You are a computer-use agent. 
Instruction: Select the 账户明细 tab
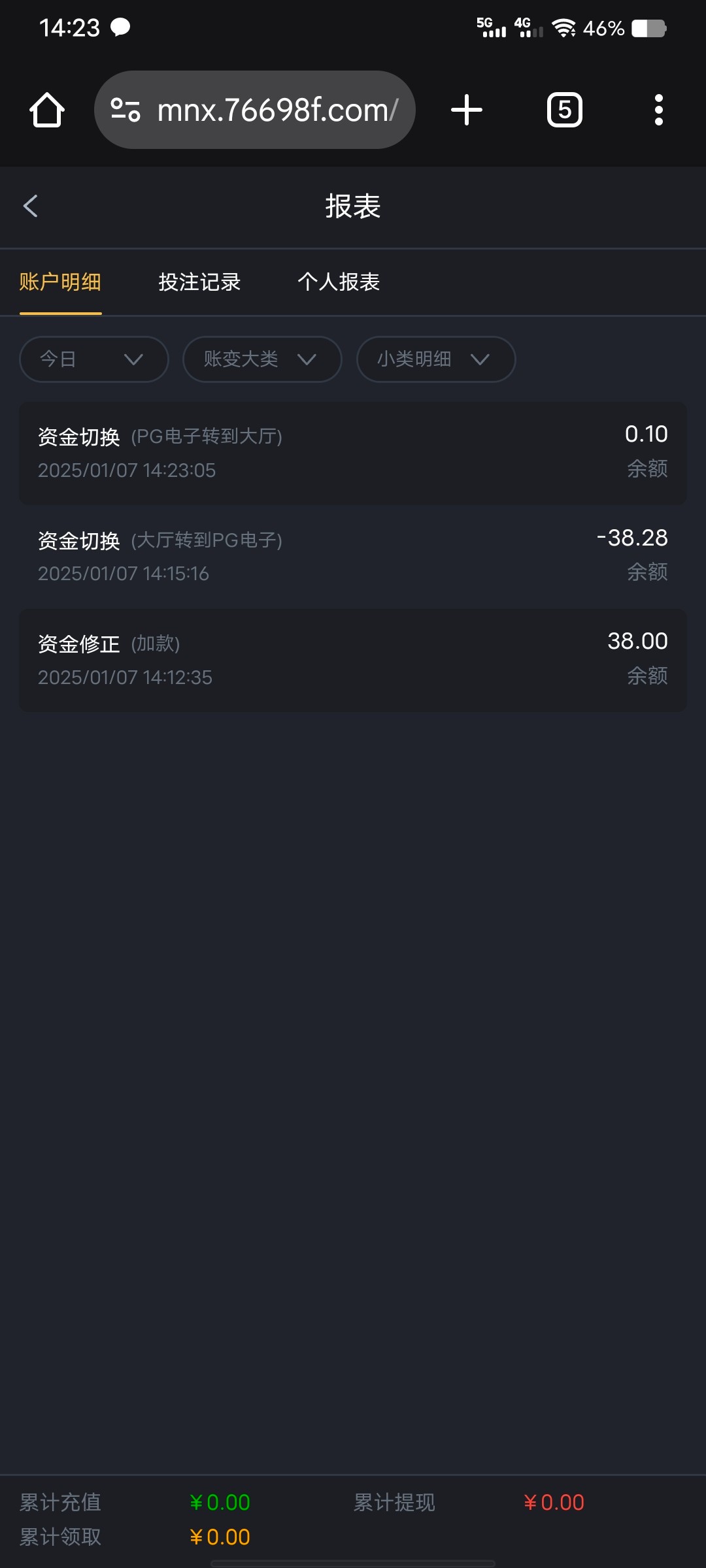pyautogui.click(x=60, y=282)
